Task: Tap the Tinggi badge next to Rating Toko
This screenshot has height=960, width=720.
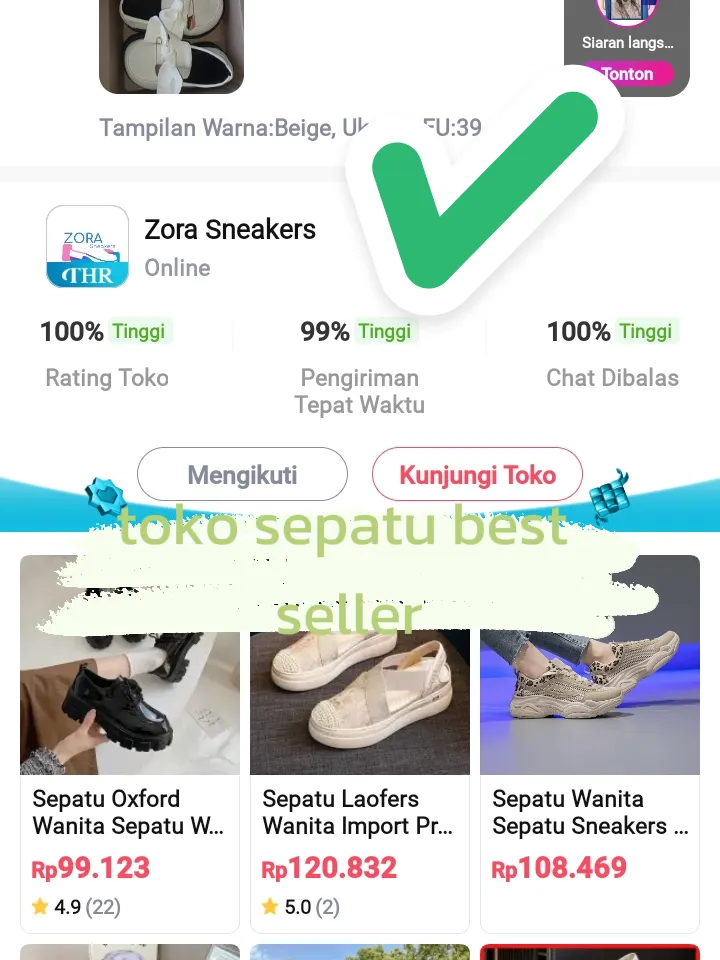Action: pos(139,331)
